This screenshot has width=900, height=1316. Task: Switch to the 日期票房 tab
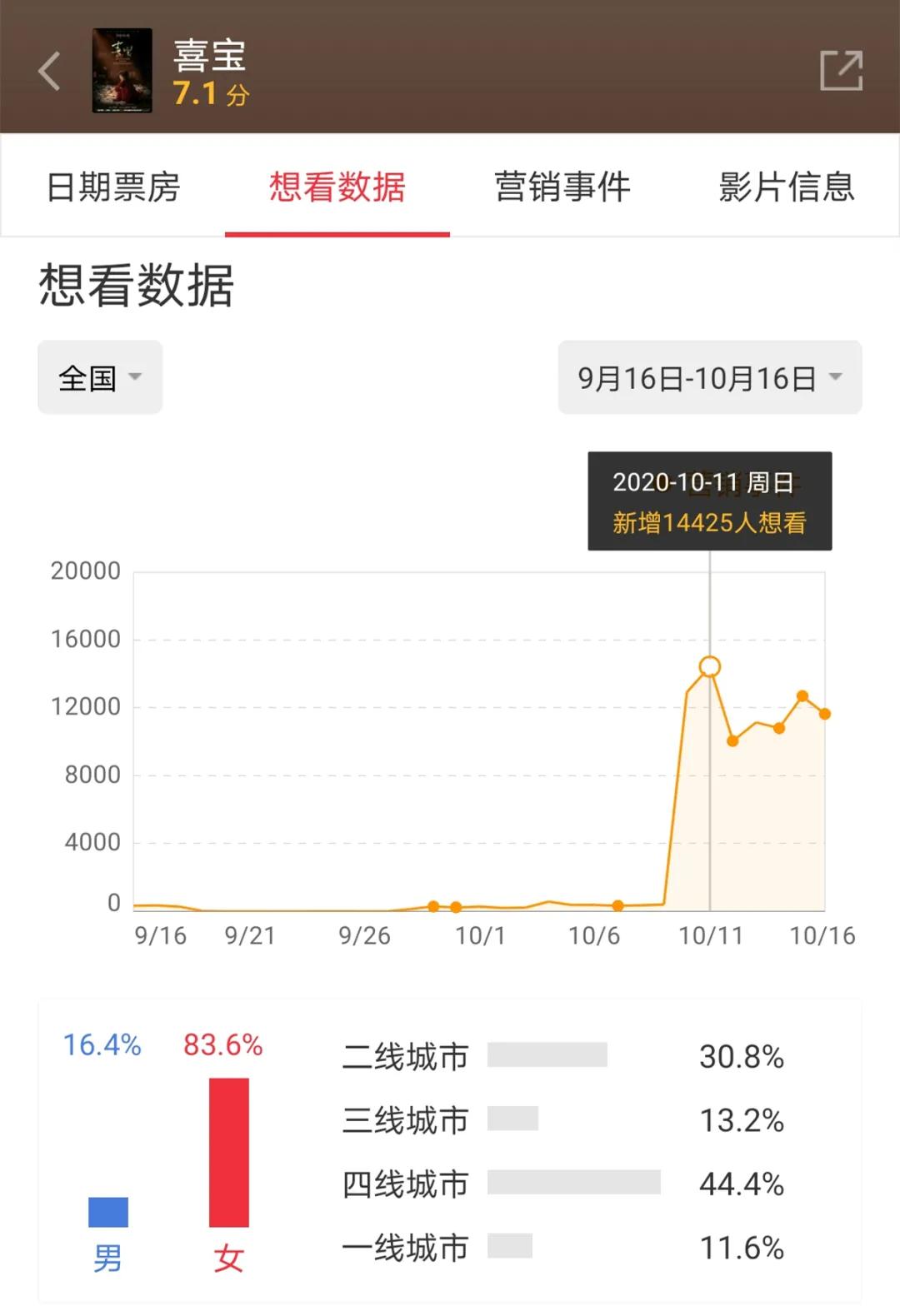tap(113, 187)
